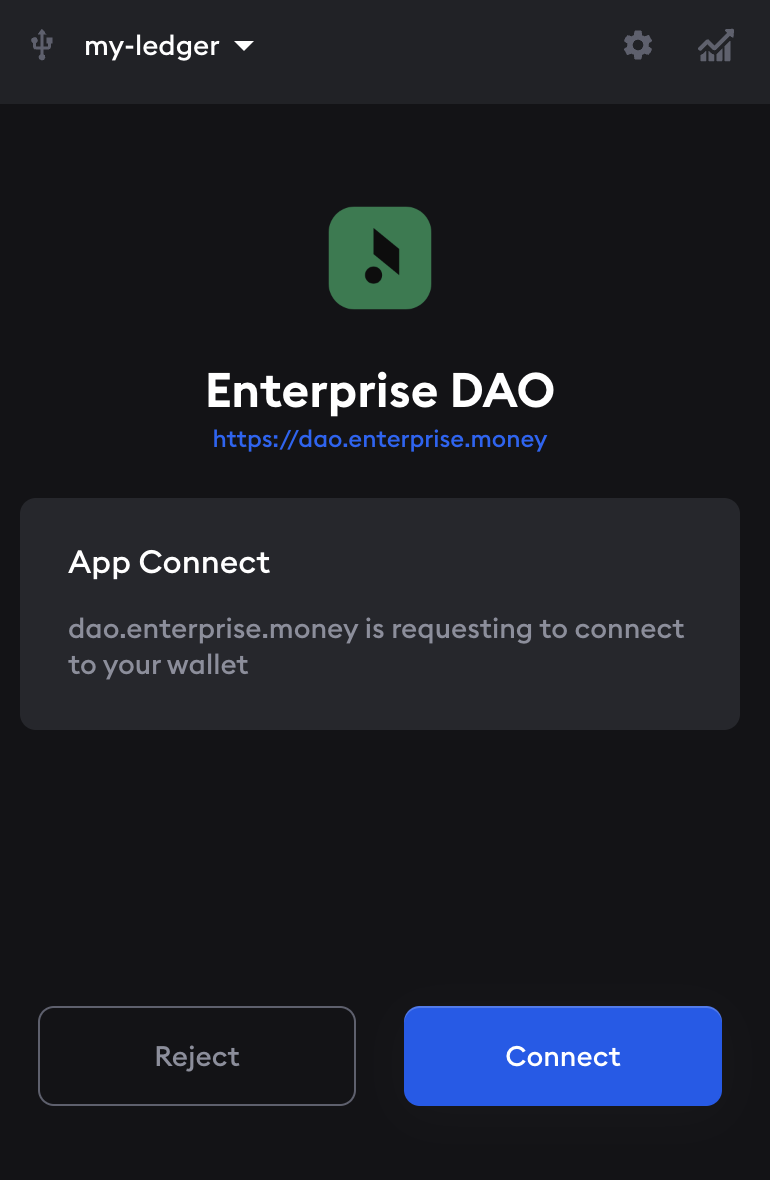Open the dao.enterprise.money link

[x=380, y=439]
